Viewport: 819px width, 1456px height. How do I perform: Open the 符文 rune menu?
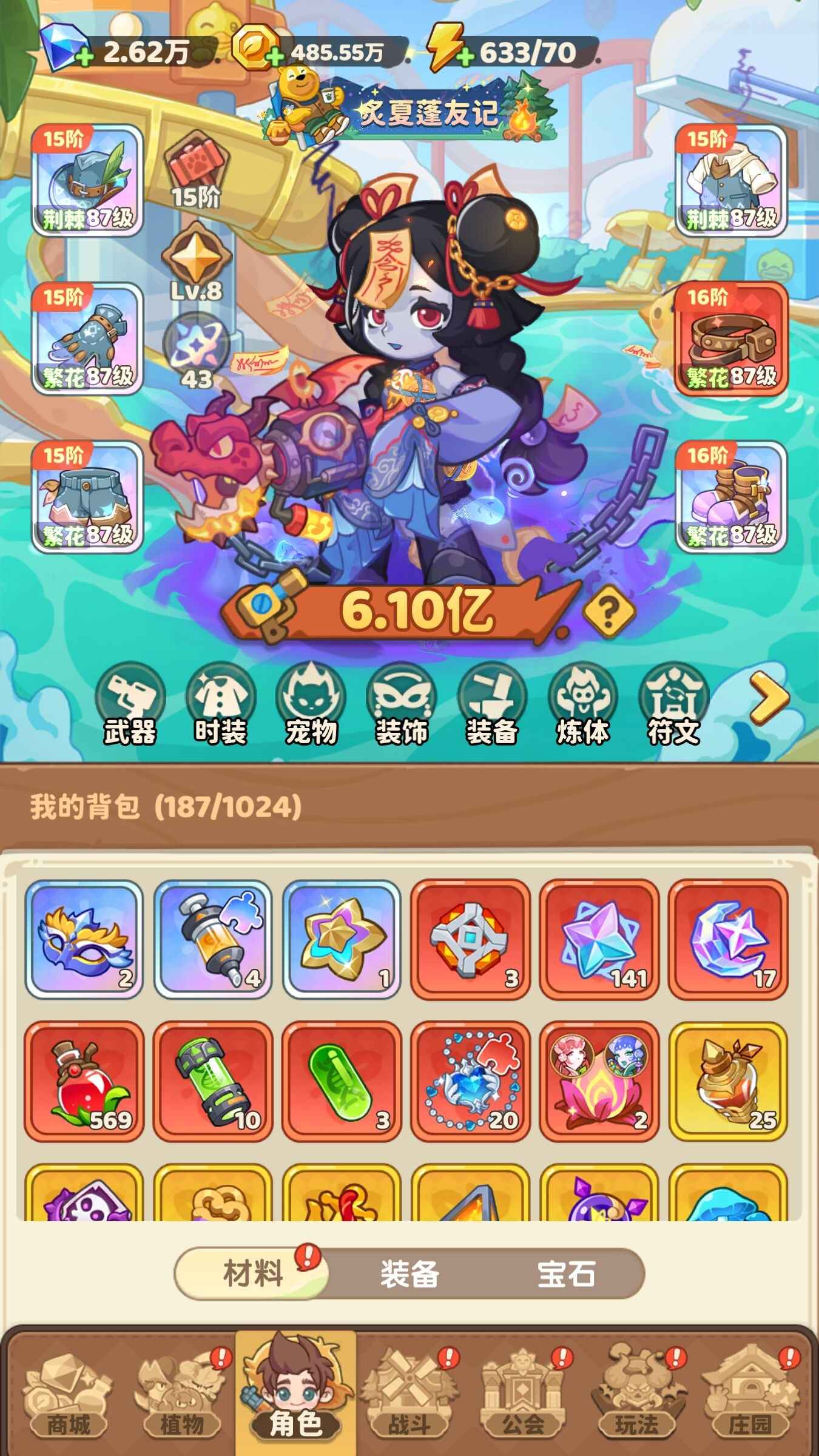(x=673, y=704)
